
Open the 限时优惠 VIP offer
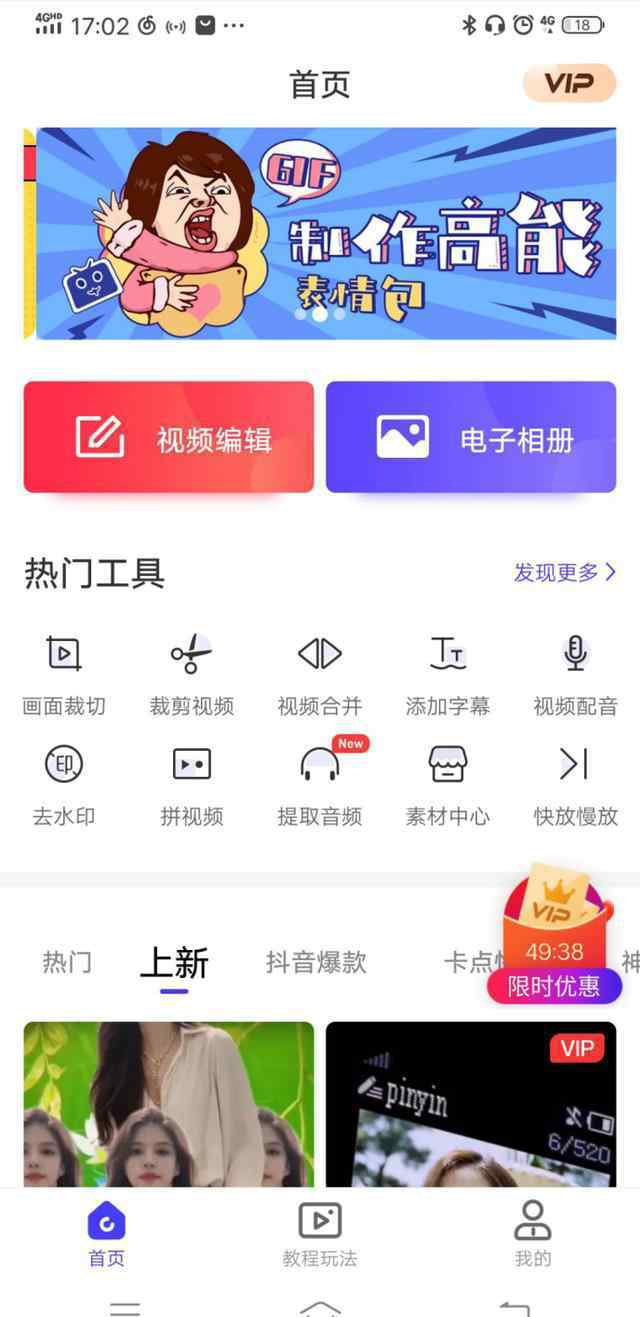pyautogui.click(x=555, y=935)
